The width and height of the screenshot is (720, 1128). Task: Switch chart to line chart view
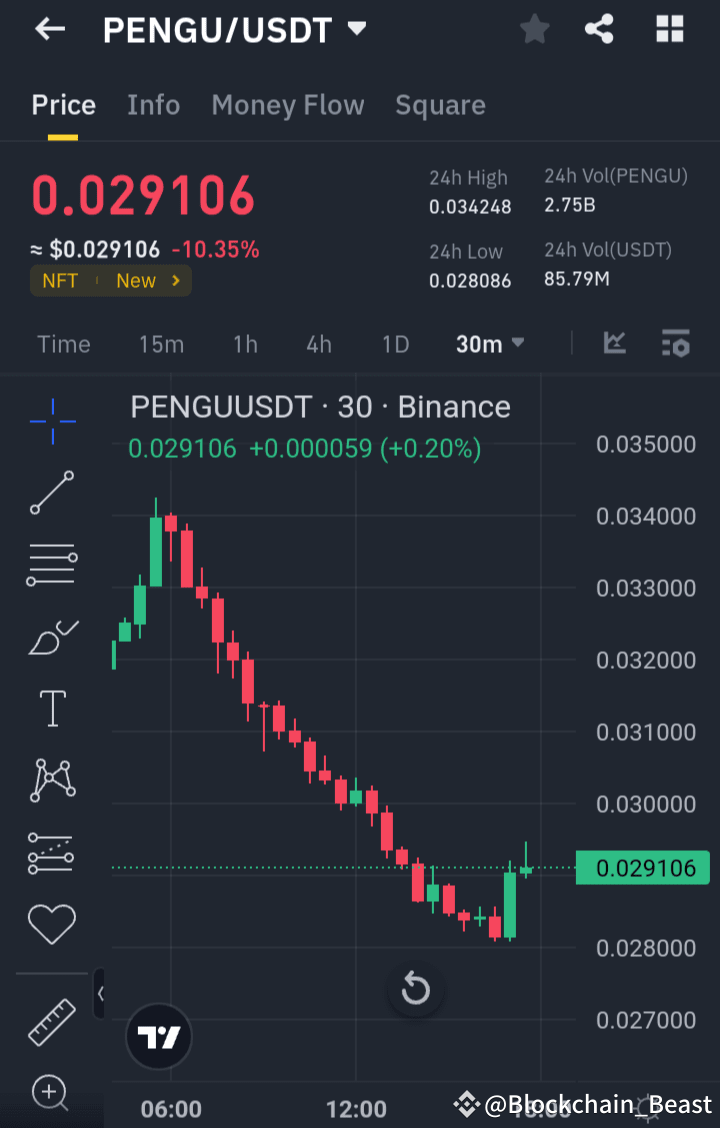pyautogui.click(x=614, y=343)
